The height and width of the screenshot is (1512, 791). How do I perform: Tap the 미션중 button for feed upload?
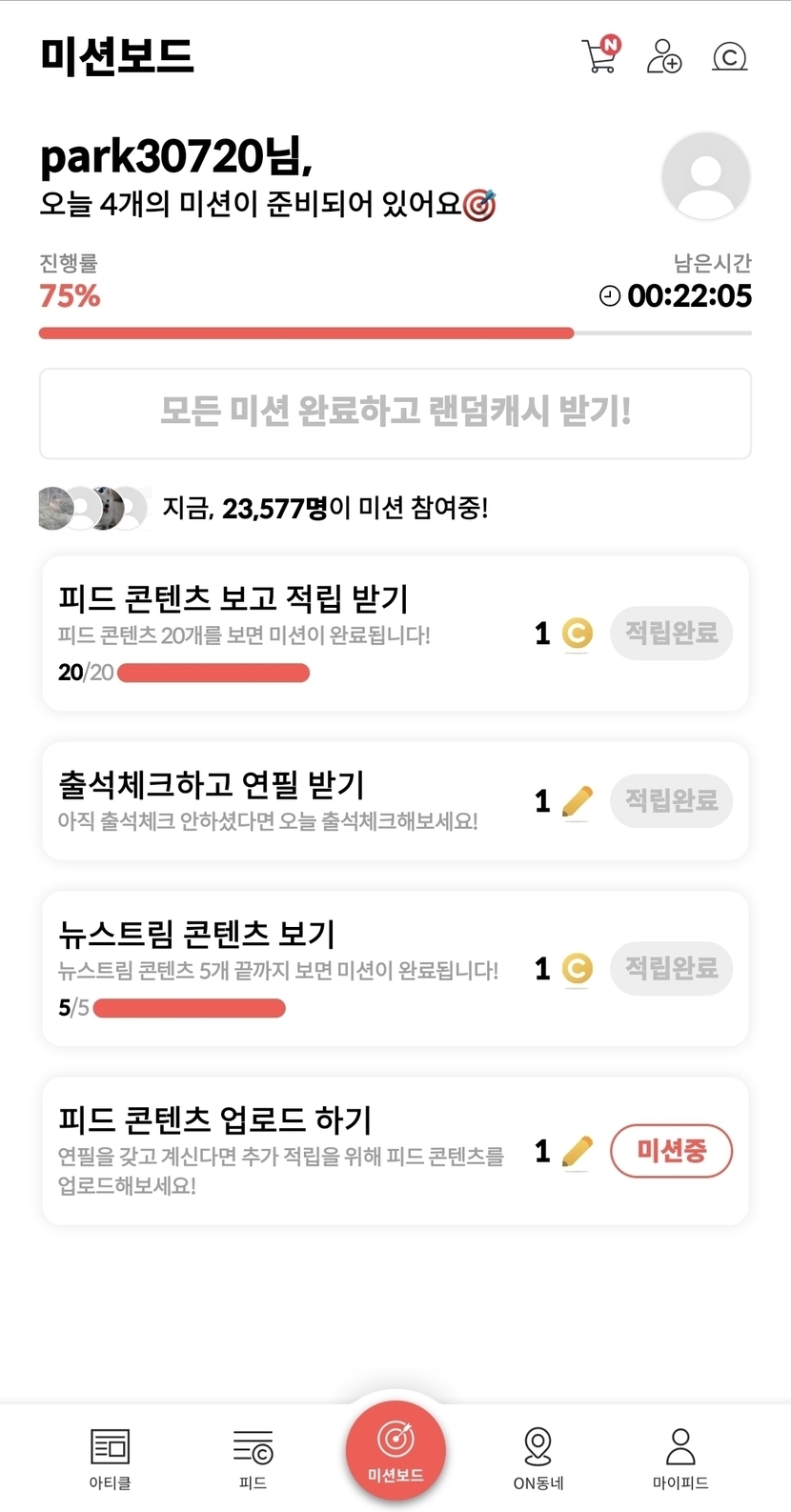tap(671, 1151)
